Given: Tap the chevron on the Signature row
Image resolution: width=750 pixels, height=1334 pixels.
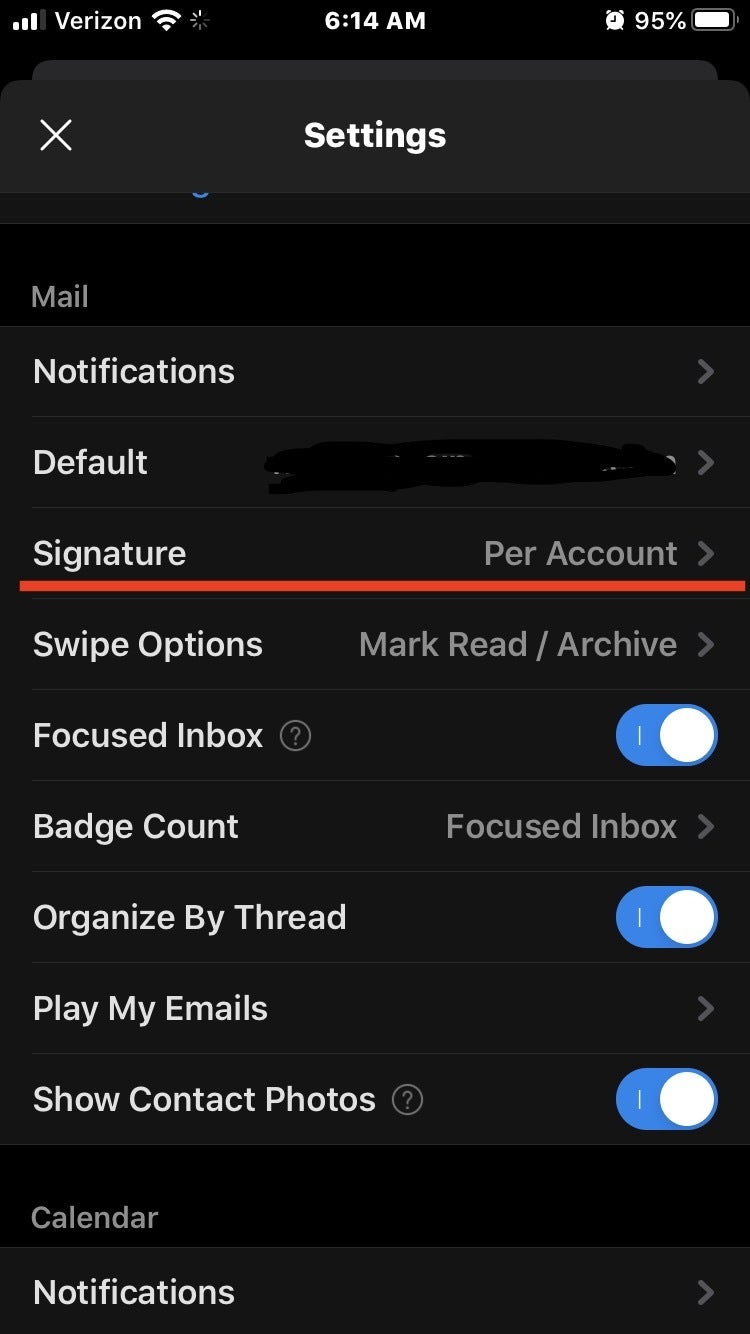Looking at the screenshot, I should (x=706, y=553).
